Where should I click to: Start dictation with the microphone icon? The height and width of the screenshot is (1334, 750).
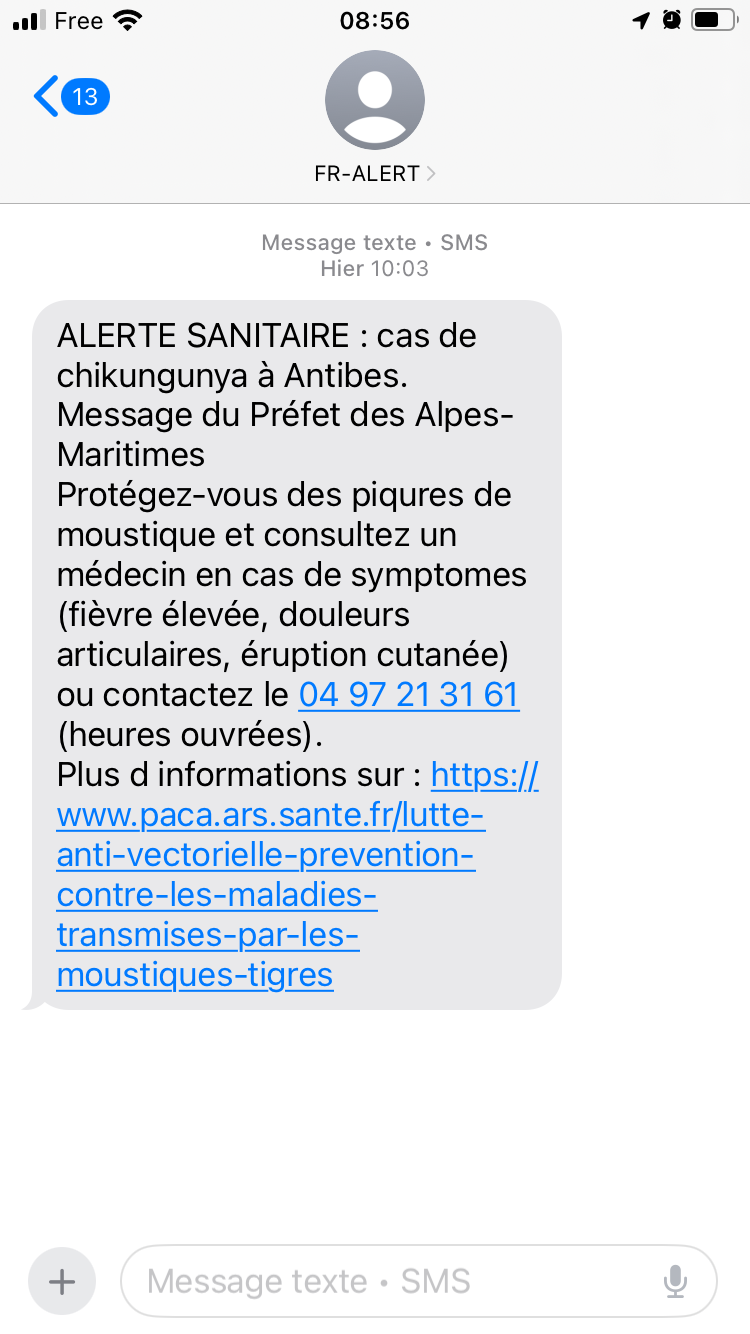point(676,1281)
